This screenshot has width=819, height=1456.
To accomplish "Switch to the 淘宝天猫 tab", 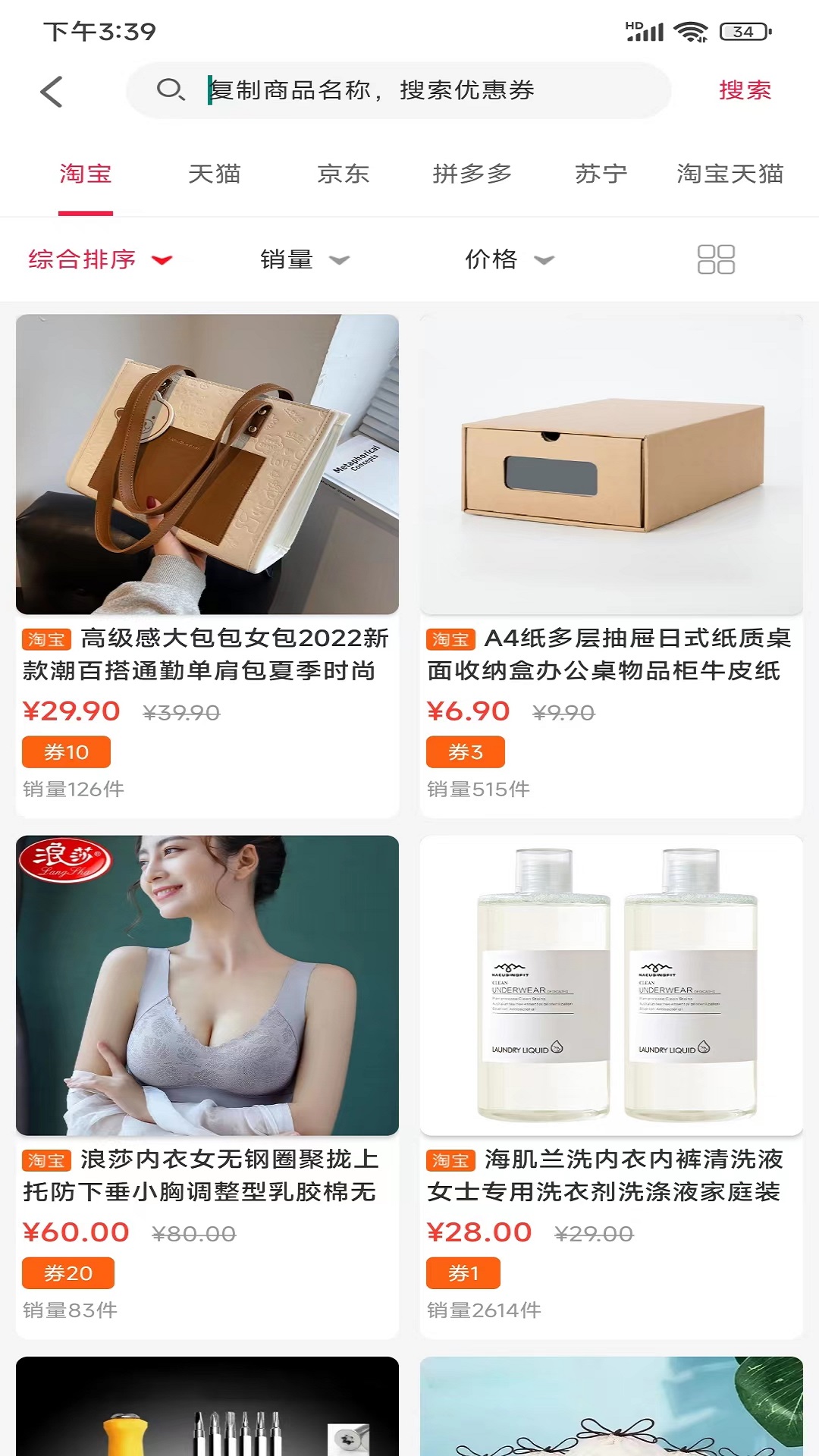I will 730,174.
